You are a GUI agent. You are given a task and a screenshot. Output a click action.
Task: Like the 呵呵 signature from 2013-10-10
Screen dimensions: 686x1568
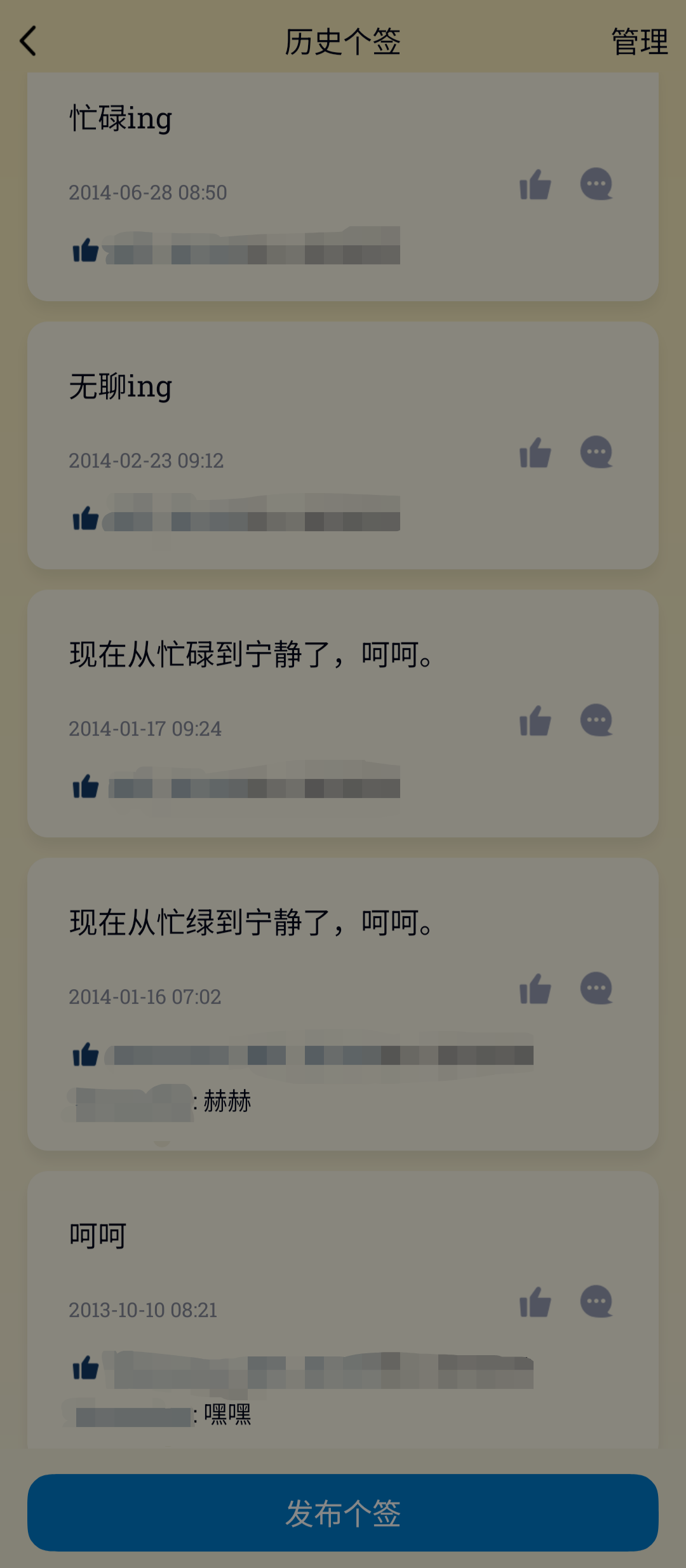535,1302
